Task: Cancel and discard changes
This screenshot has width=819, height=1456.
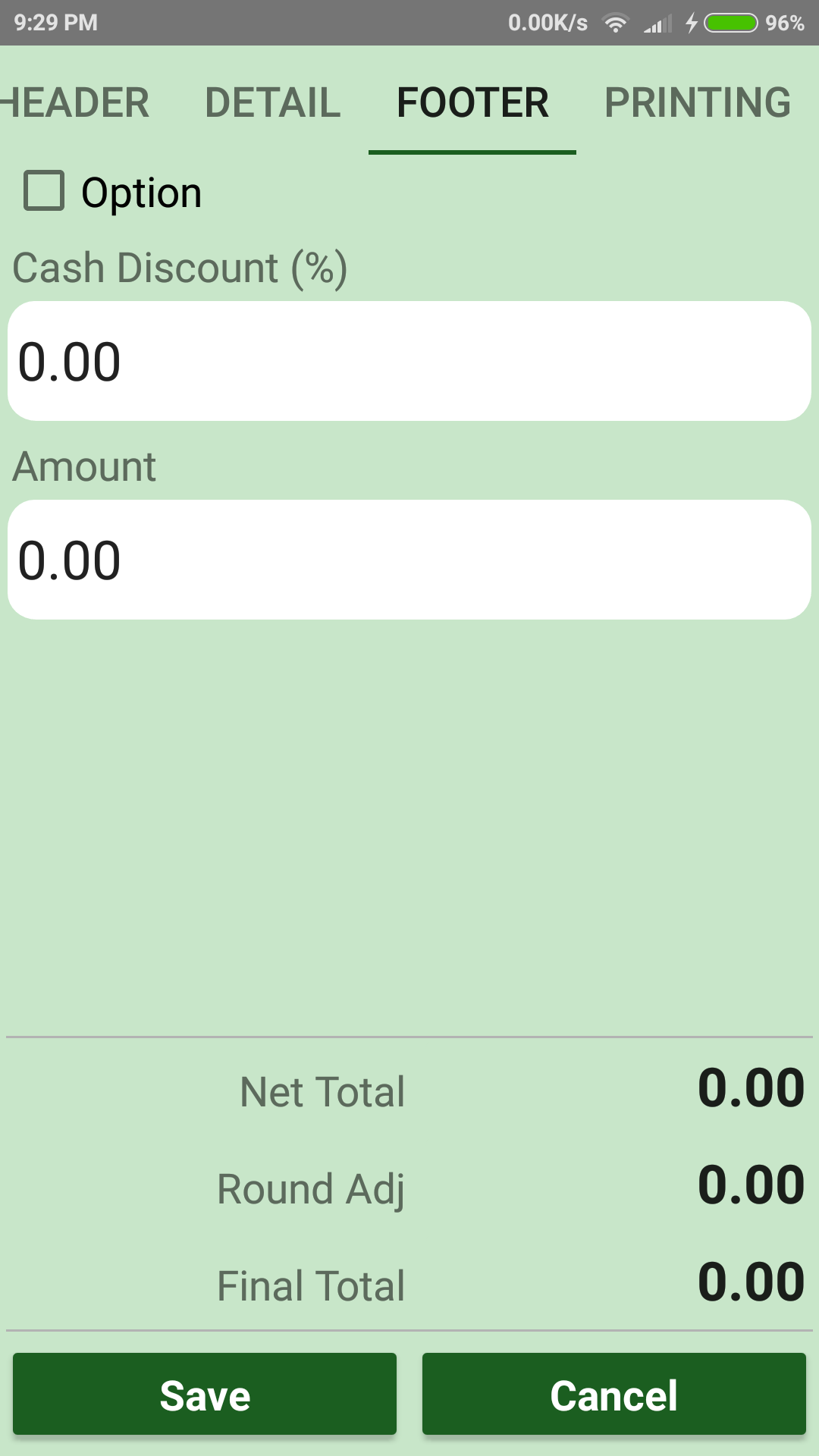Action: 614,1395
